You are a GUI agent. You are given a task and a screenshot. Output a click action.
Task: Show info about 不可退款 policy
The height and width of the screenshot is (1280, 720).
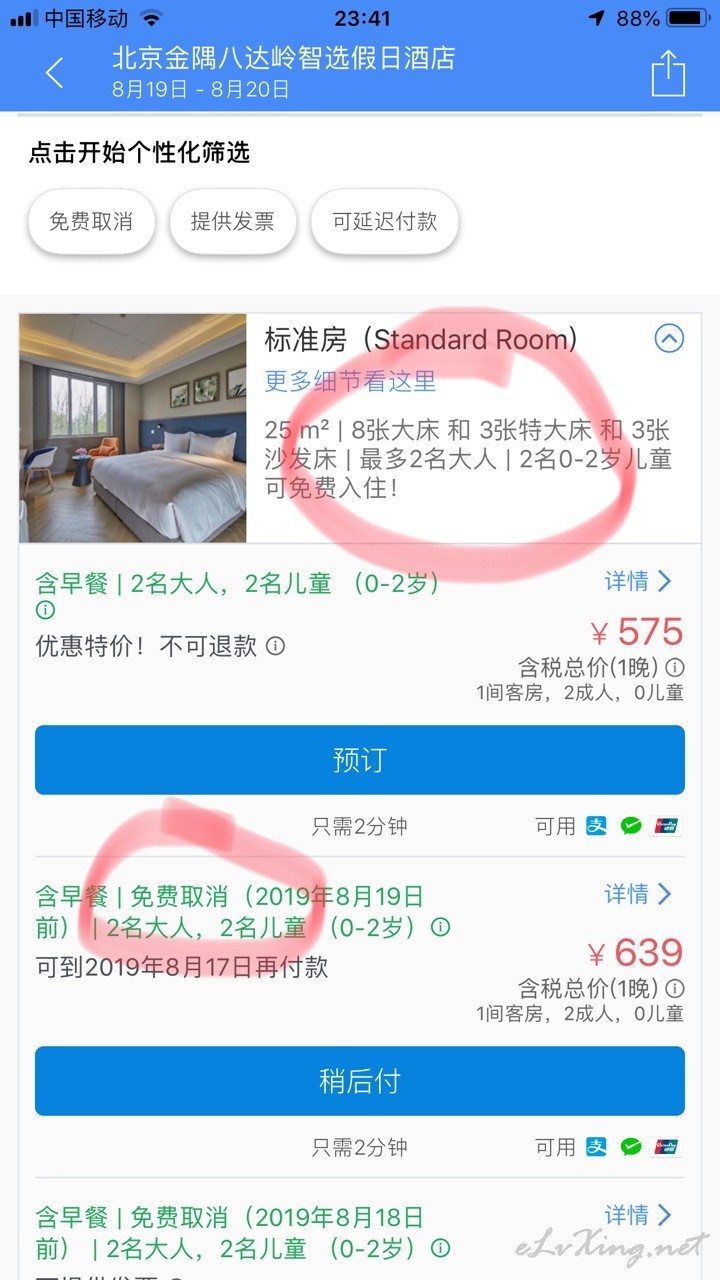[275, 646]
